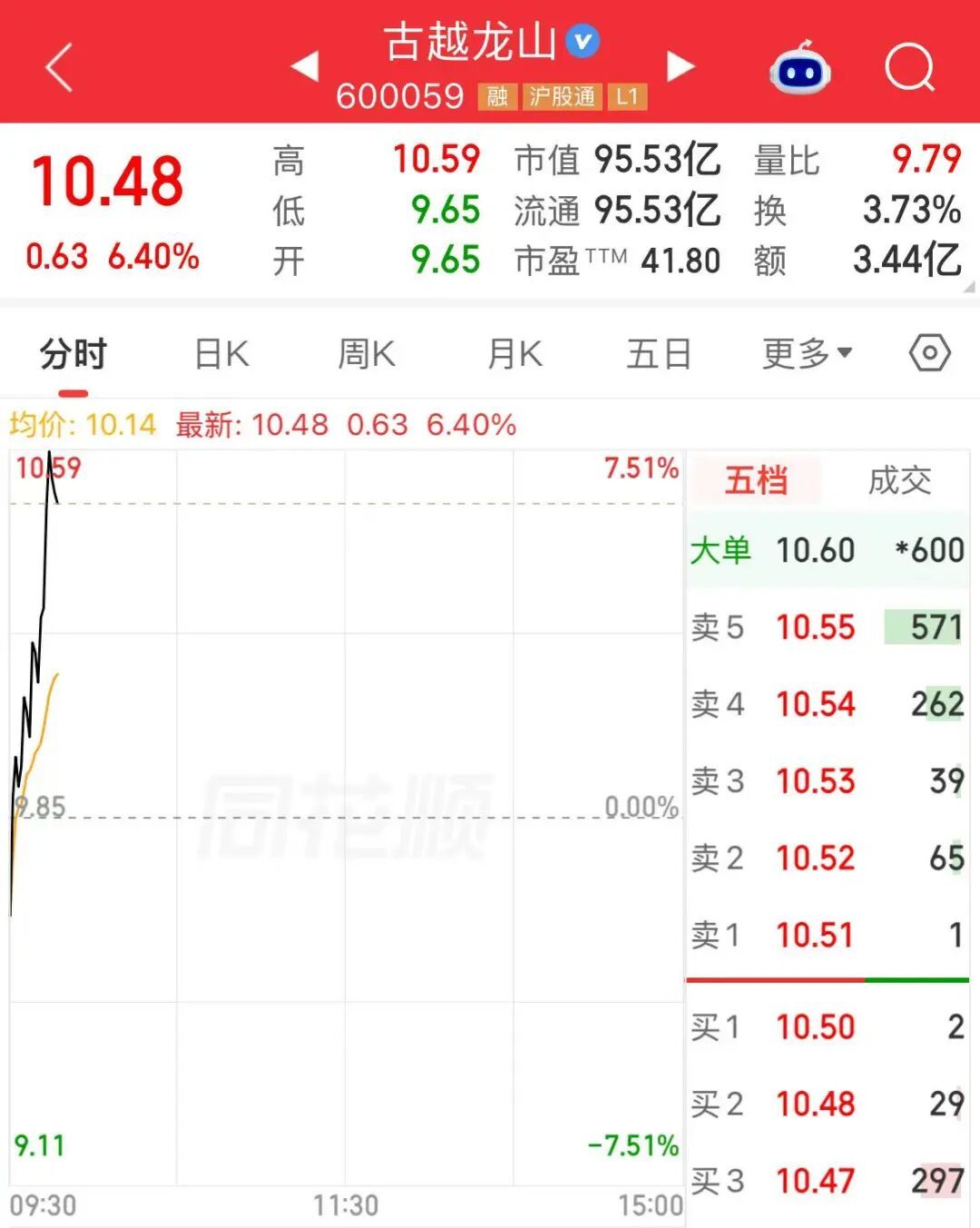980x1228 pixels.
Task: Switch to the next stock with right triangle
Action: click(x=681, y=66)
